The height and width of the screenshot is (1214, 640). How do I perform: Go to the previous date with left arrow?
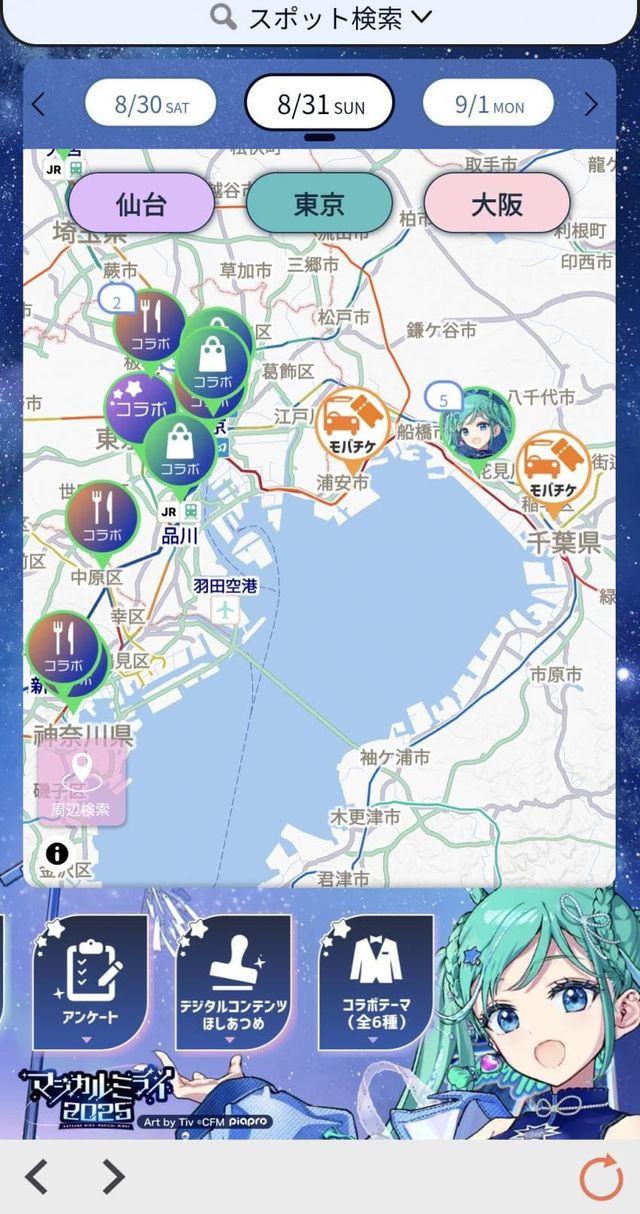point(39,104)
